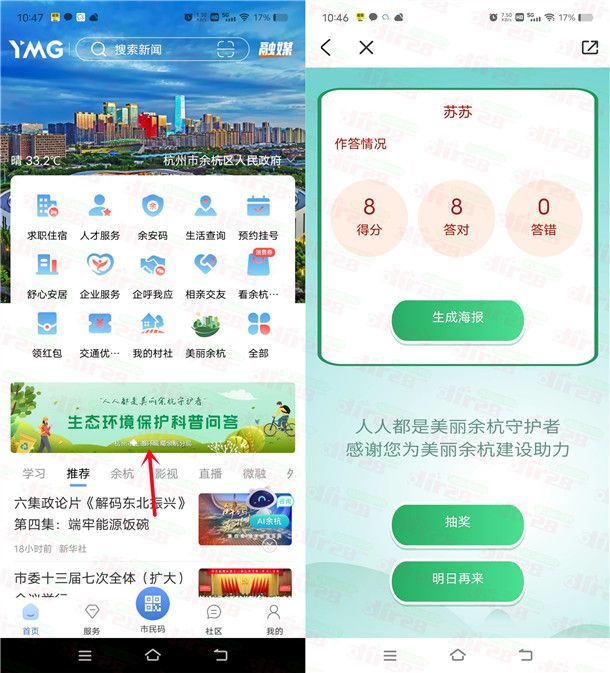Go back with the top arrow
The width and height of the screenshot is (610, 673).
point(326,47)
